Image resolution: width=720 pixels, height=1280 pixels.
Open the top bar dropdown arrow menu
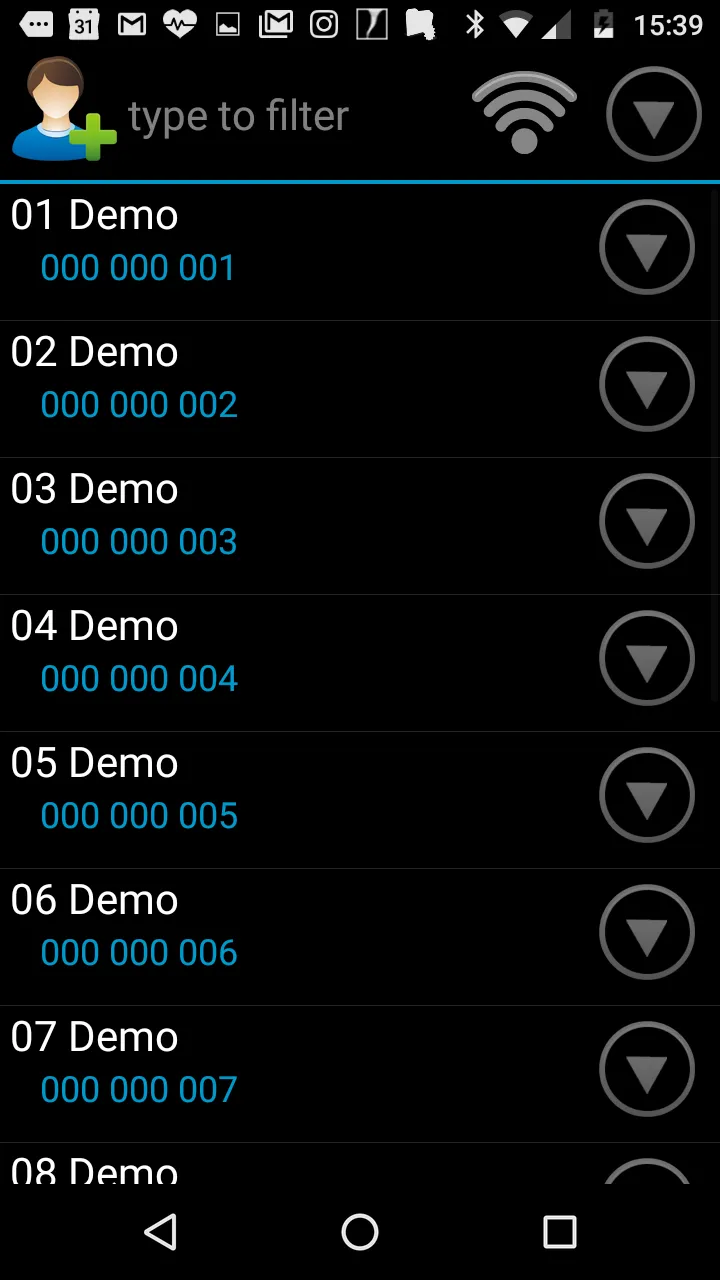pos(654,114)
